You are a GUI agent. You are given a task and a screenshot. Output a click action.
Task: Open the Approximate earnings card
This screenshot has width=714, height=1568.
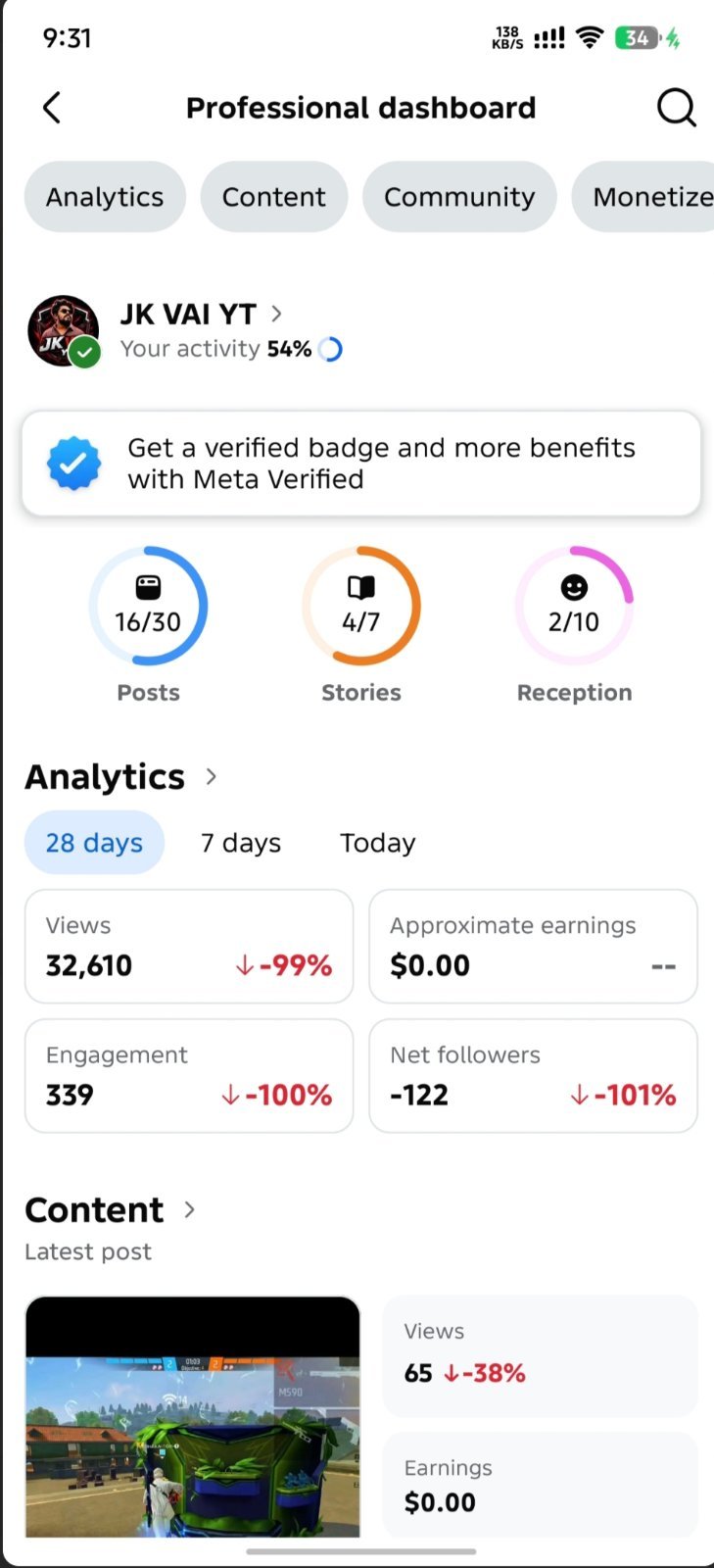[x=533, y=947]
